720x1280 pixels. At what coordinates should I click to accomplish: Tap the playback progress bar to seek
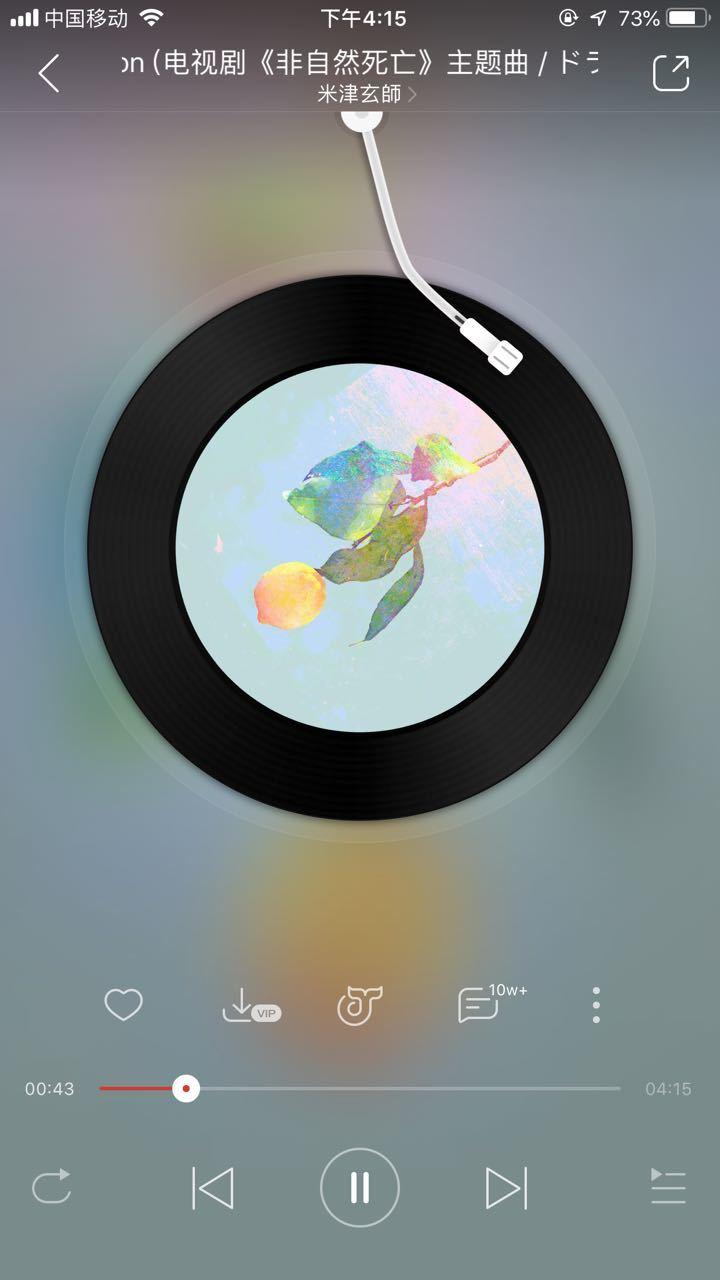pos(400,1088)
